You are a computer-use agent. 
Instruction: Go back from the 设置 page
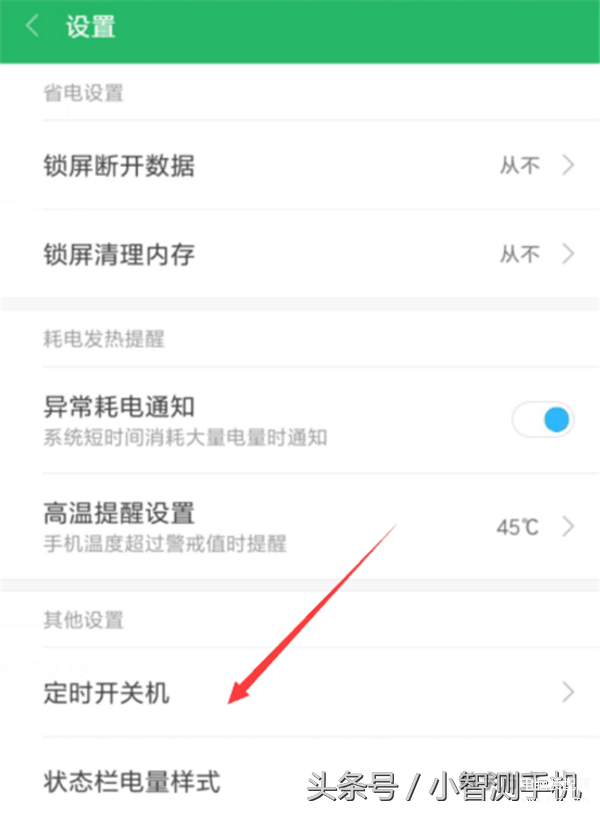coord(33,27)
